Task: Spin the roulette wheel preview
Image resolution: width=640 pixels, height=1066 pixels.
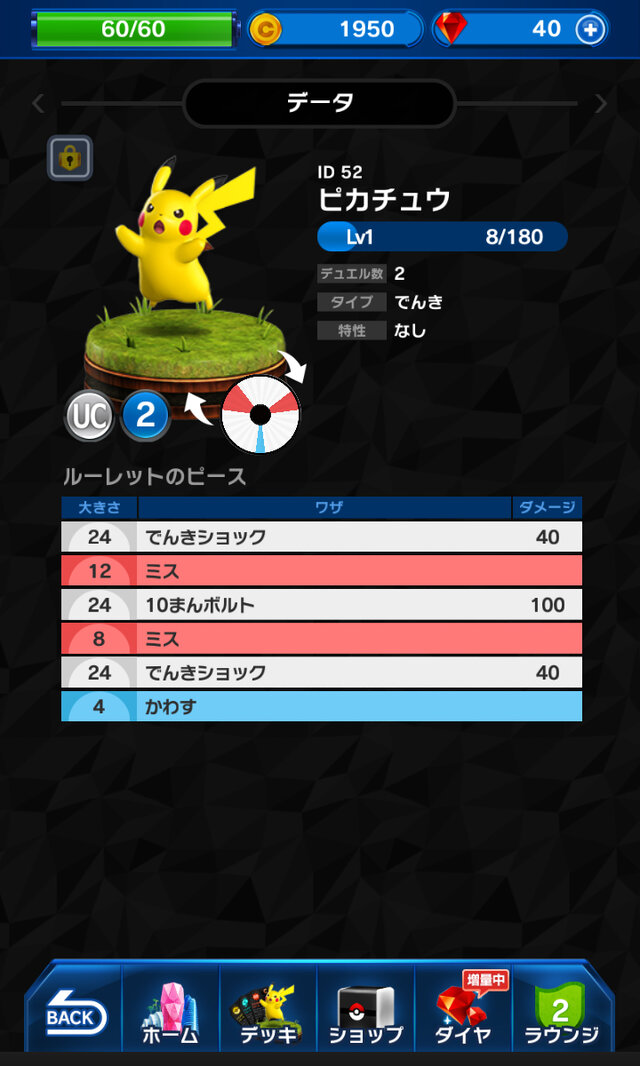Action: point(260,414)
